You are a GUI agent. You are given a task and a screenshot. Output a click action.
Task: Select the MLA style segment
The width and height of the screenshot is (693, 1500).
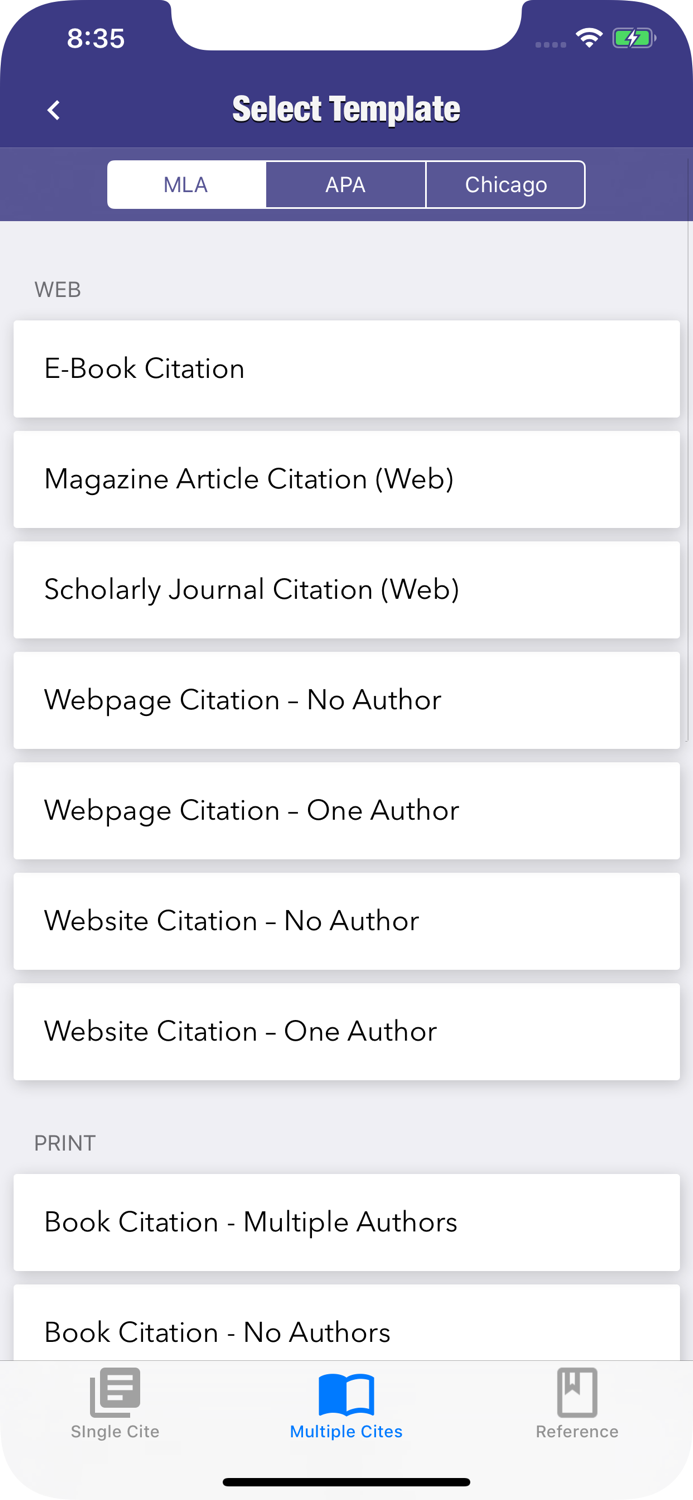186,185
